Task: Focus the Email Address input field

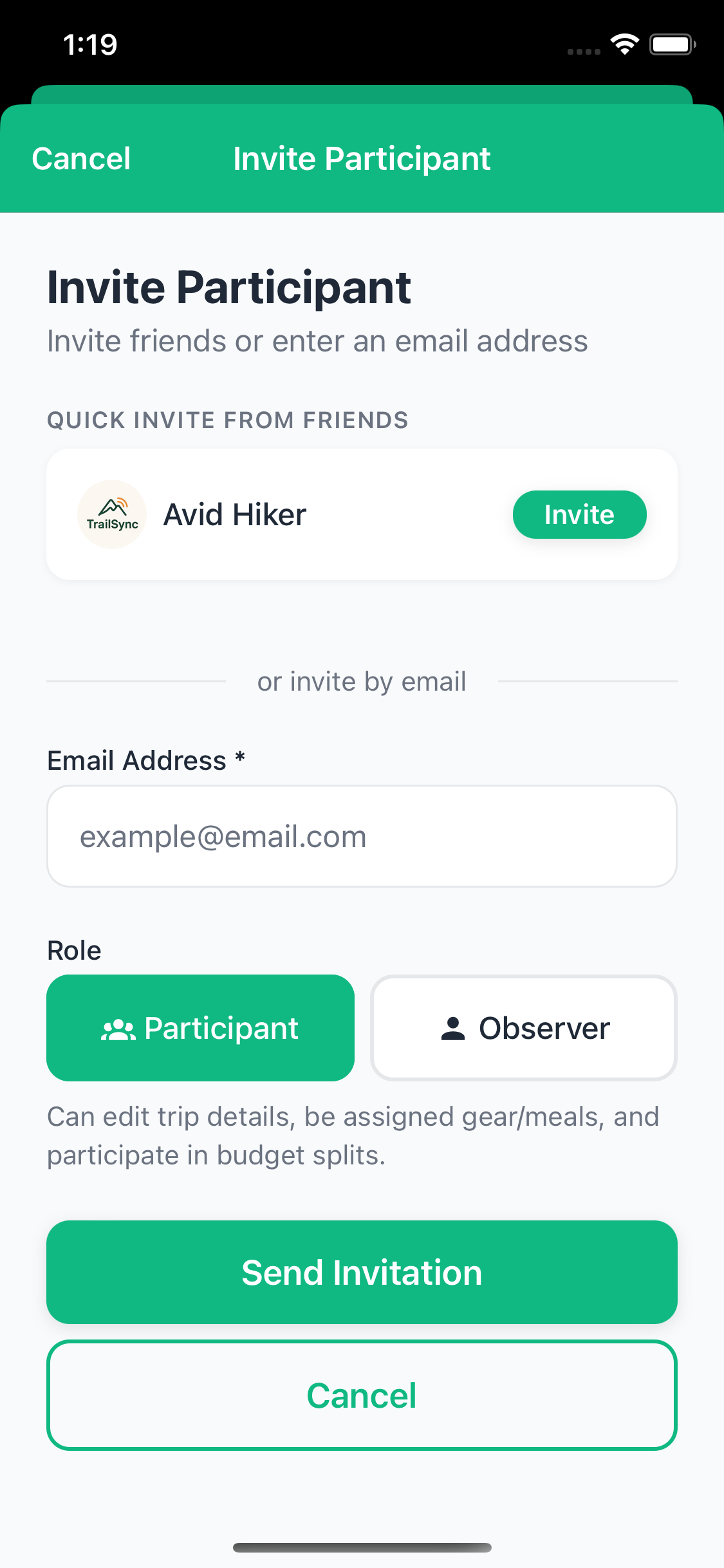Action: 362,835
